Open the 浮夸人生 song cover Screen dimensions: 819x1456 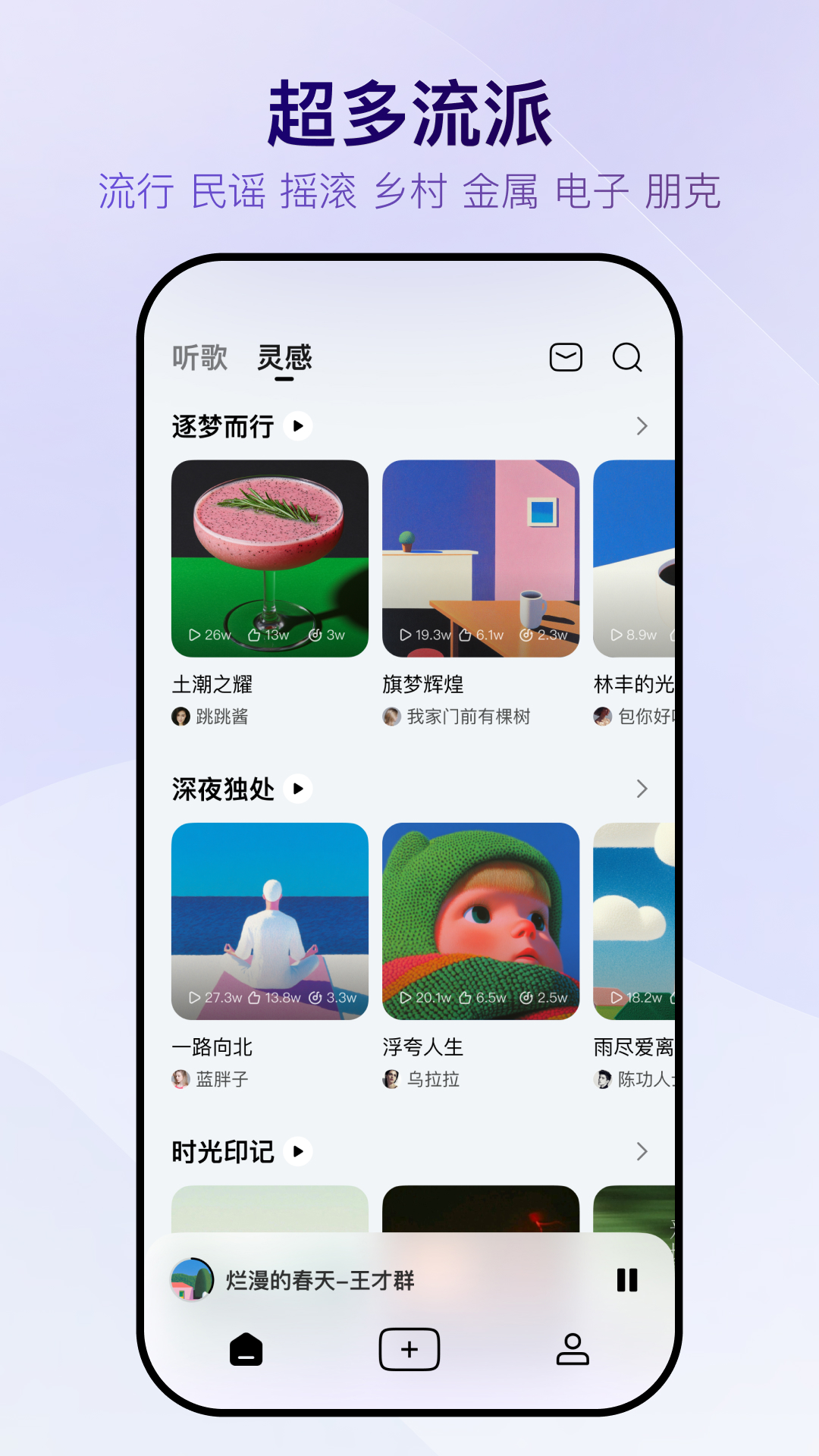click(x=481, y=922)
